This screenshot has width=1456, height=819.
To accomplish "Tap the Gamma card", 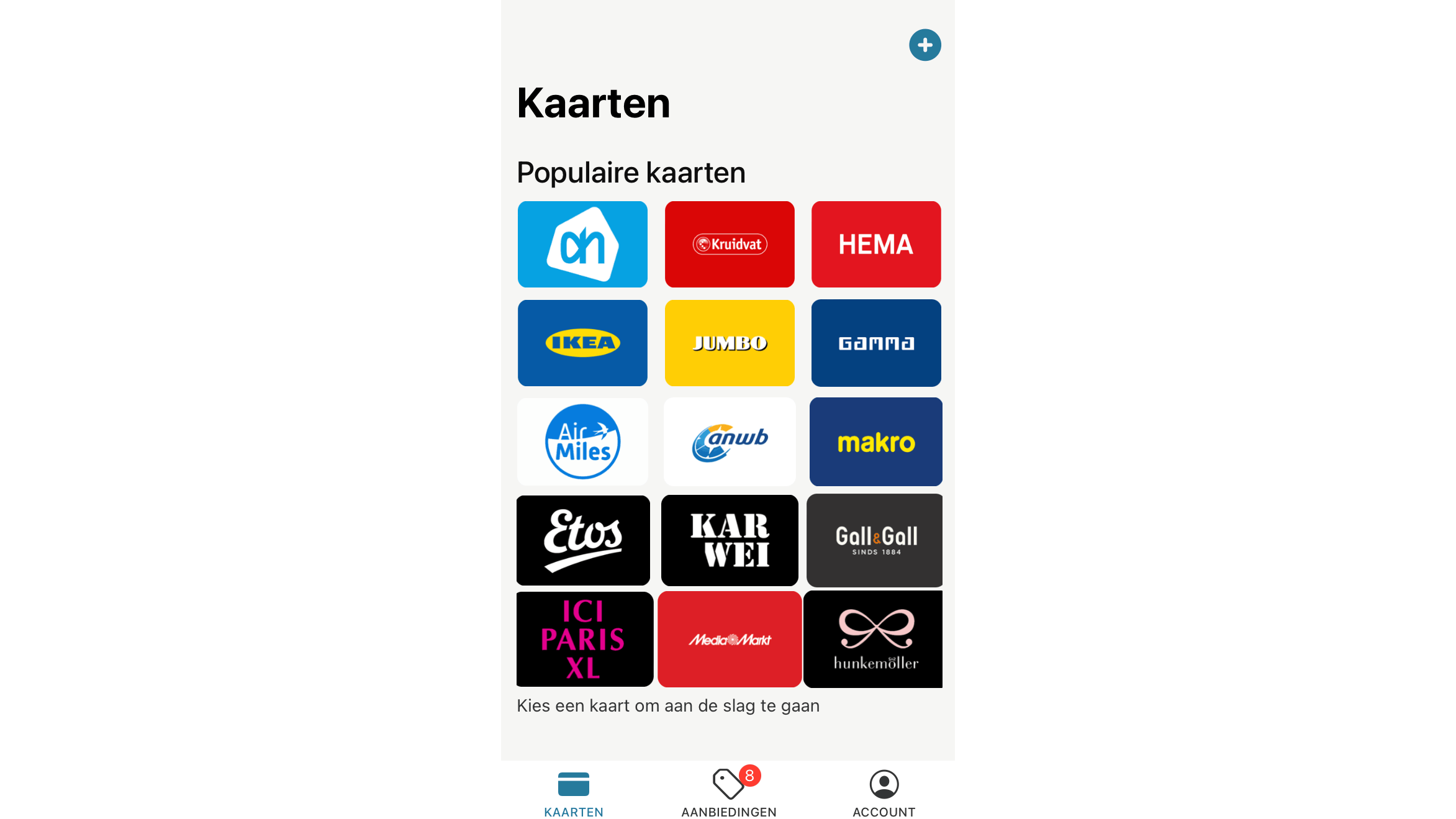I will [876, 343].
